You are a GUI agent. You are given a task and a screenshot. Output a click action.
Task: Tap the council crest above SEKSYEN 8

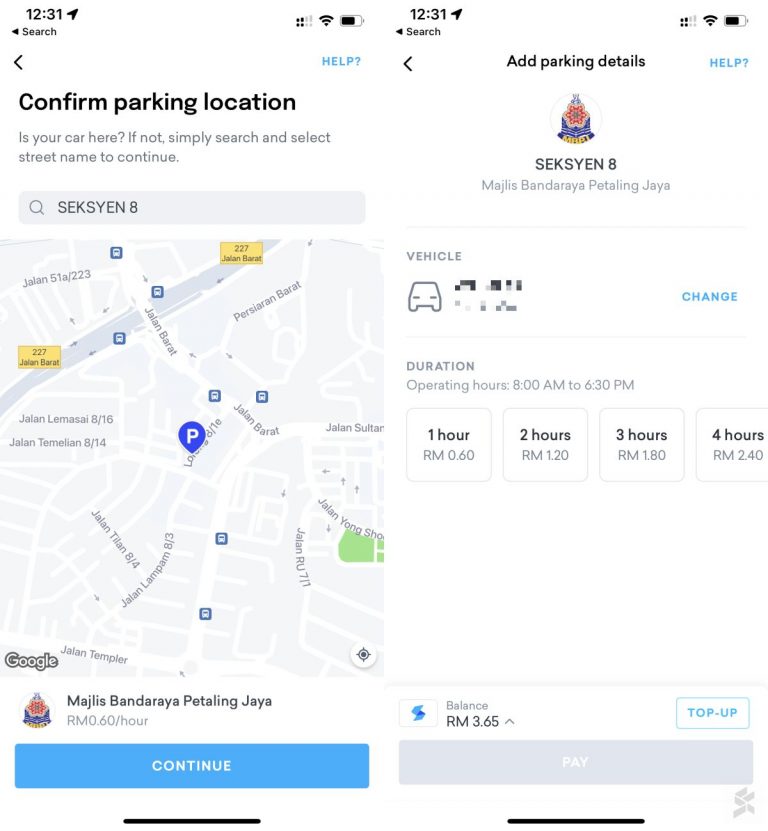(575, 118)
